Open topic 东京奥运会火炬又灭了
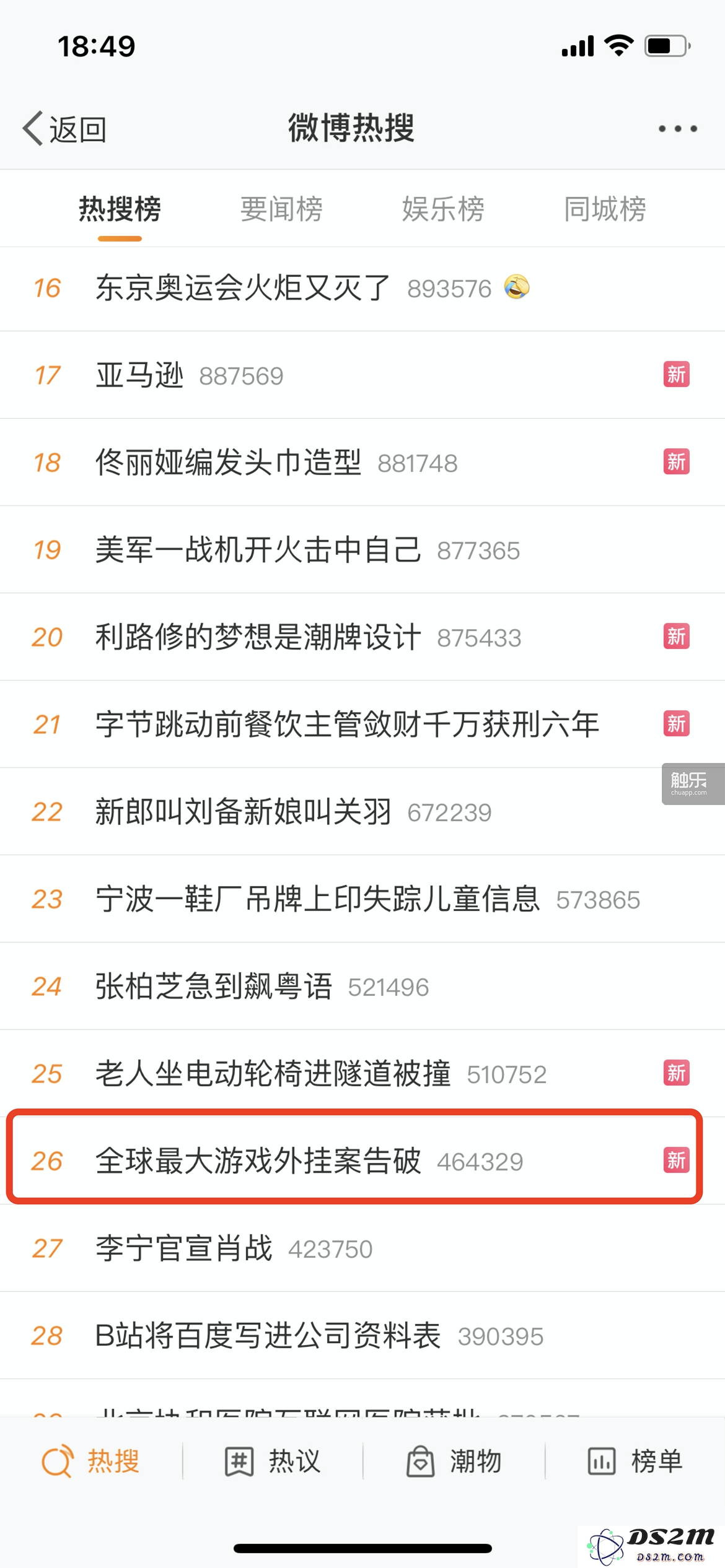The height and width of the screenshot is (1568, 725). pos(243,289)
